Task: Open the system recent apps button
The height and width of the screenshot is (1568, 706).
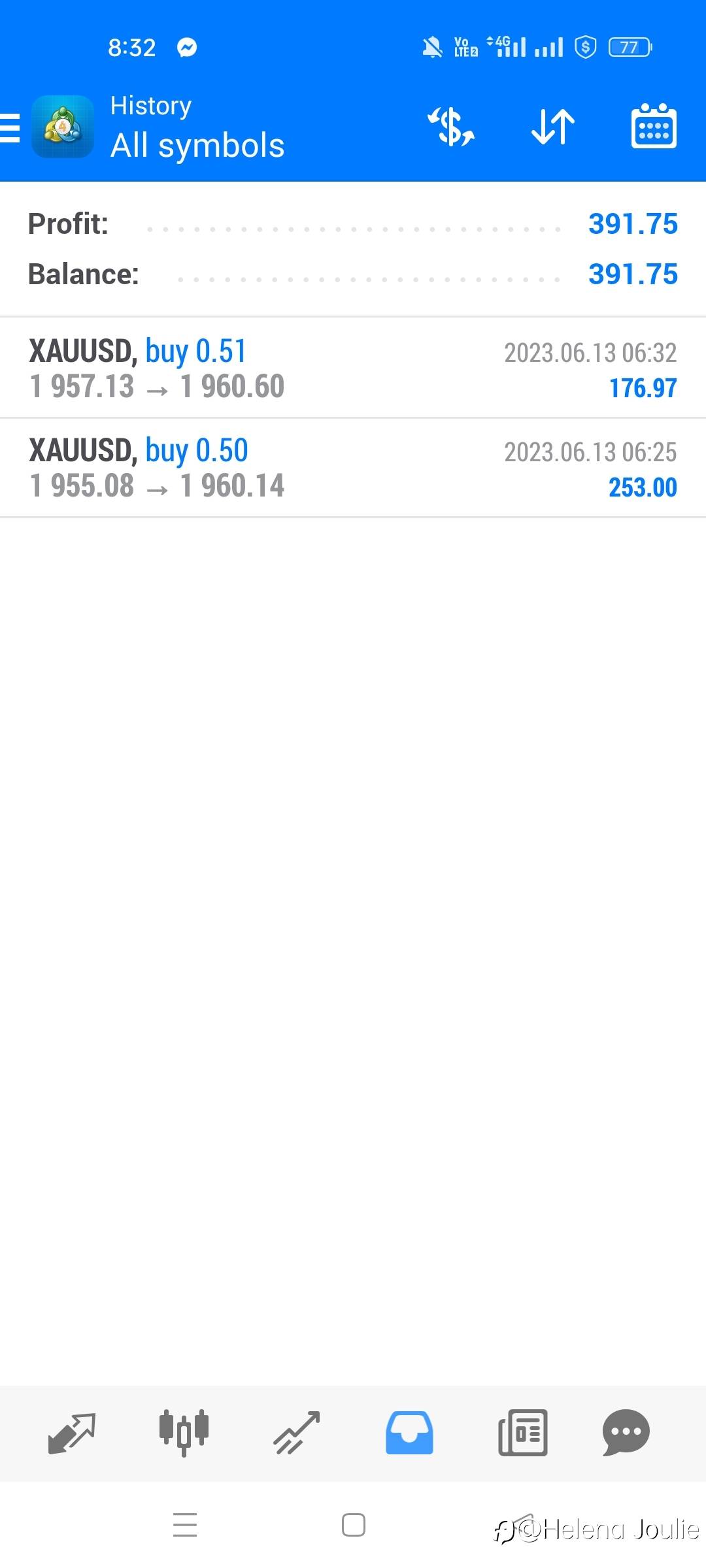Action: [185, 1525]
